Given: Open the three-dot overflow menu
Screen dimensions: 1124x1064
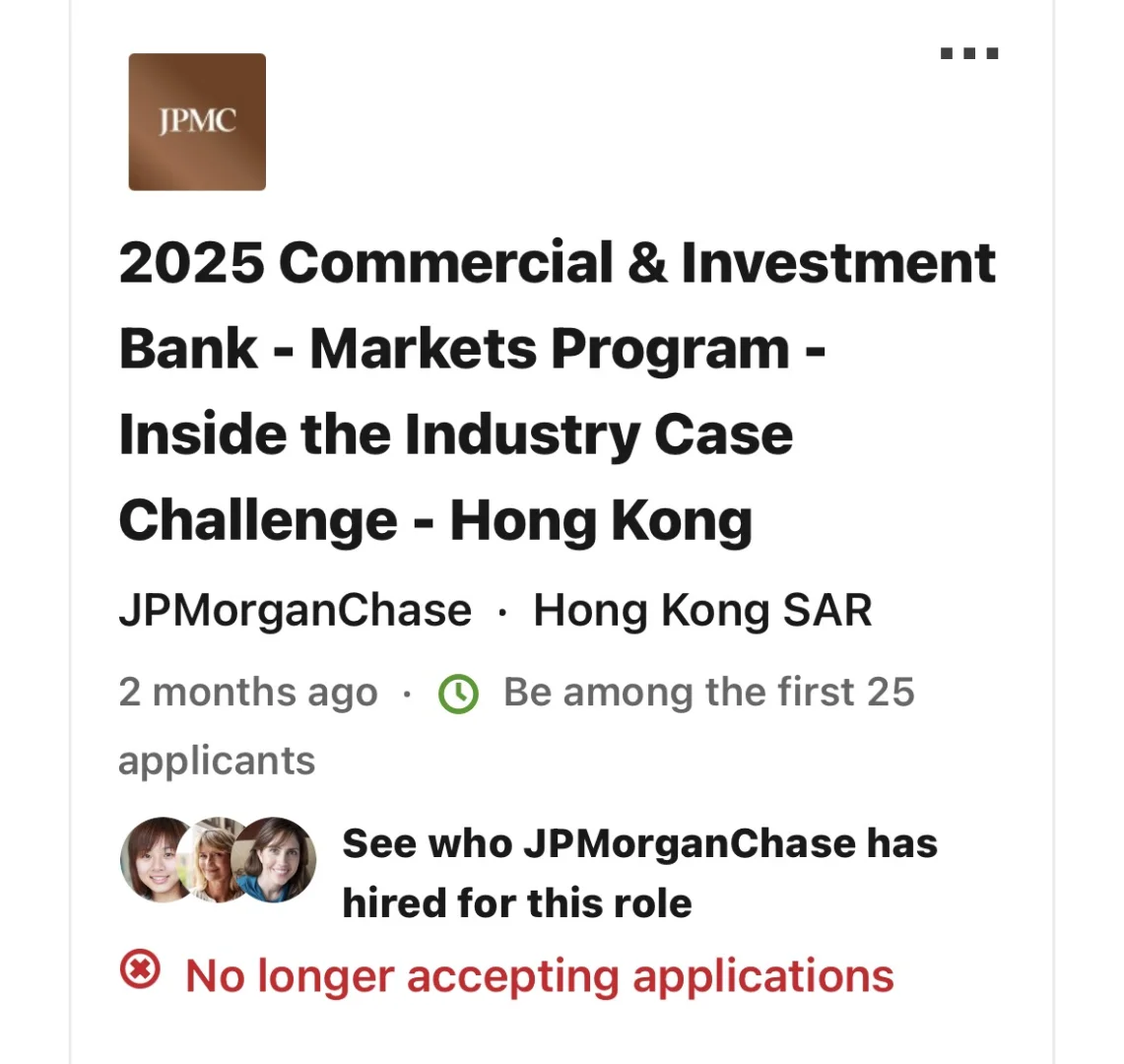Looking at the screenshot, I should click(x=969, y=53).
